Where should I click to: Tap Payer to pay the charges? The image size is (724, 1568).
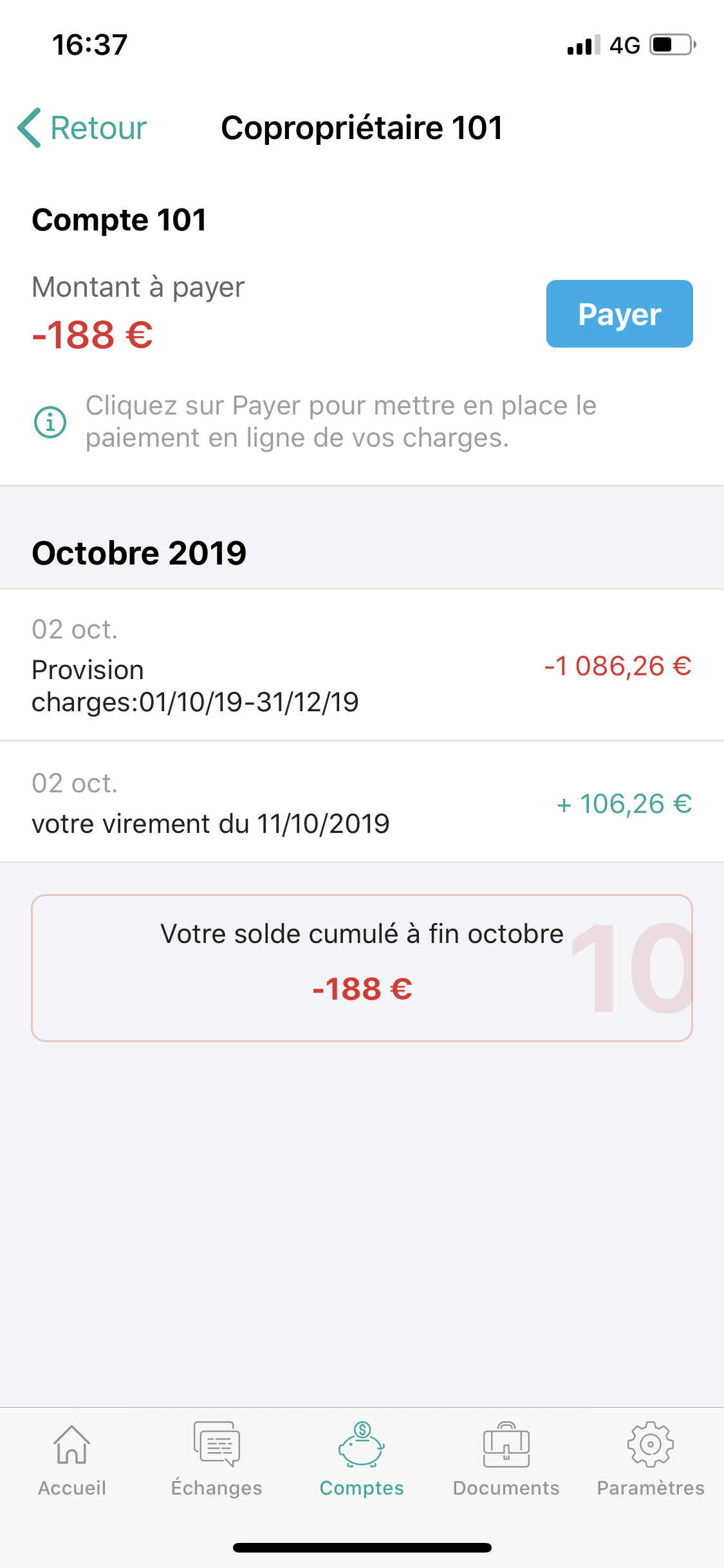[619, 313]
